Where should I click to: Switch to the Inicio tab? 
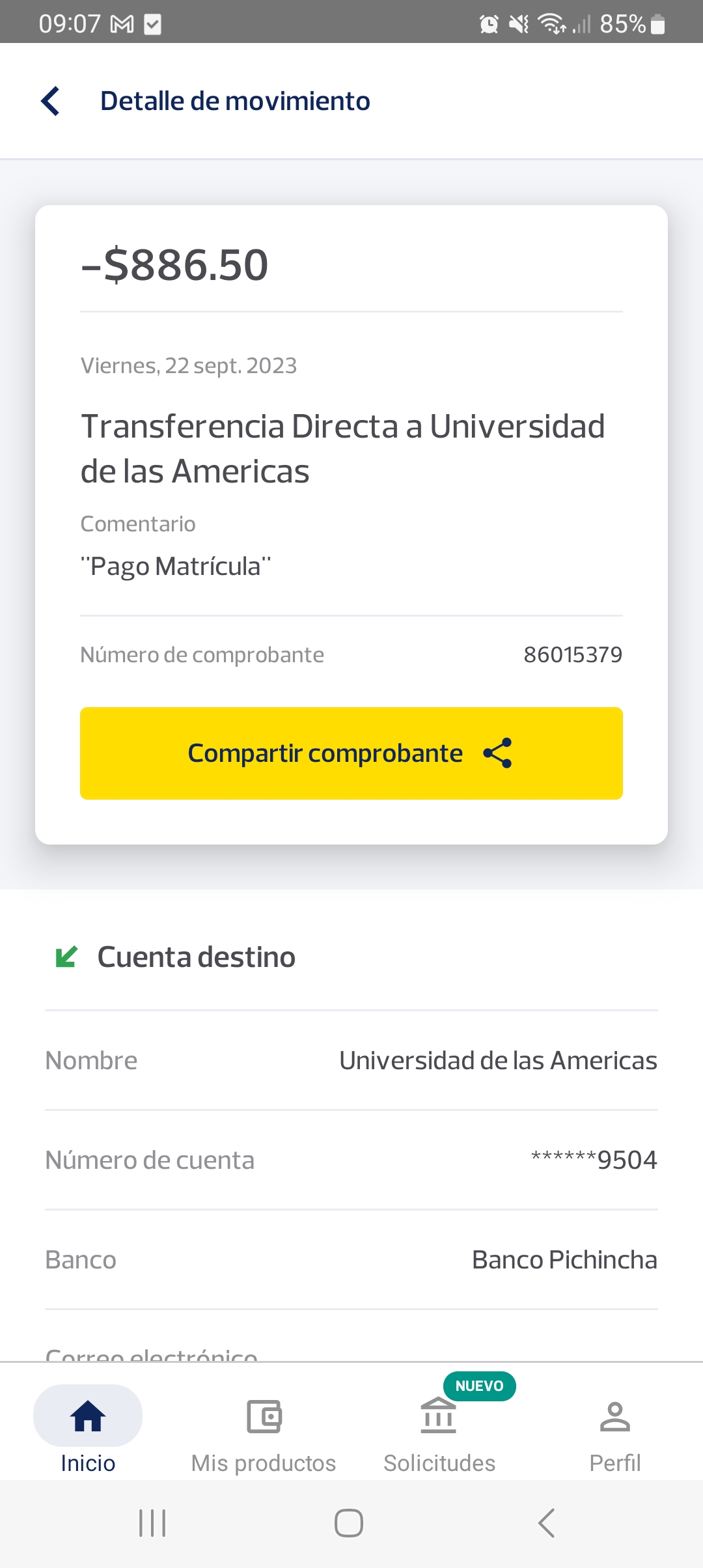click(x=88, y=1430)
